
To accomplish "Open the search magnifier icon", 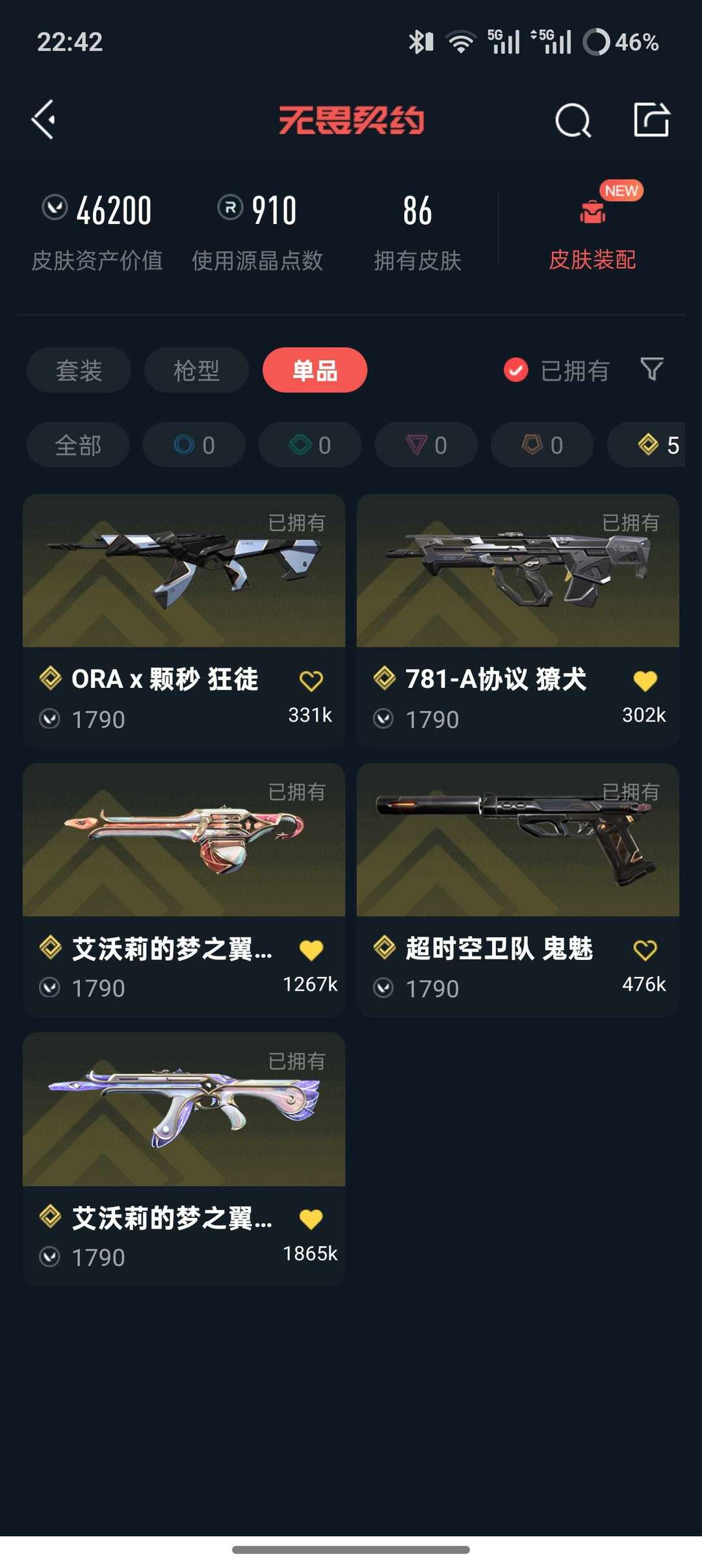I will point(573,120).
